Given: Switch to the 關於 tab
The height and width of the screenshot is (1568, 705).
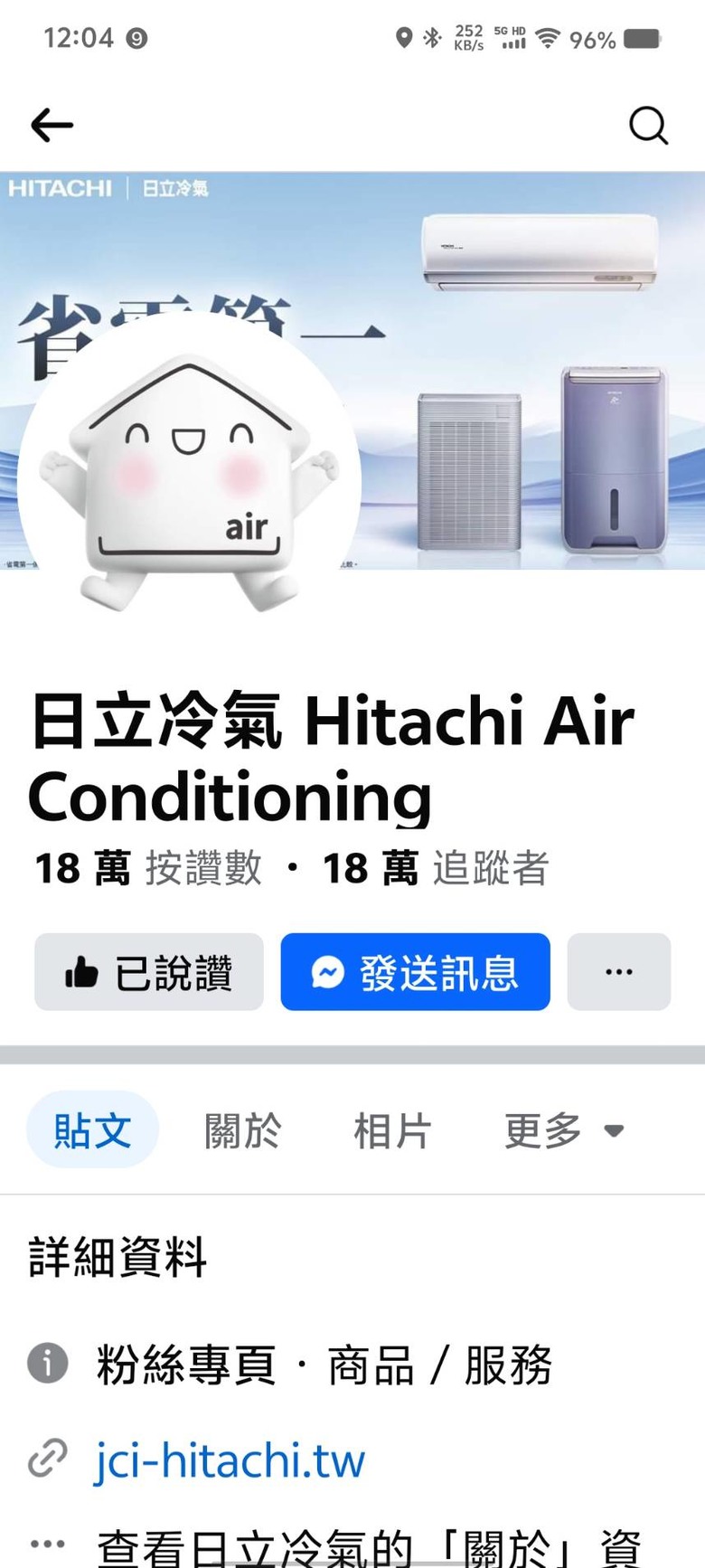Looking at the screenshot, I should [x=242, y=1130].
